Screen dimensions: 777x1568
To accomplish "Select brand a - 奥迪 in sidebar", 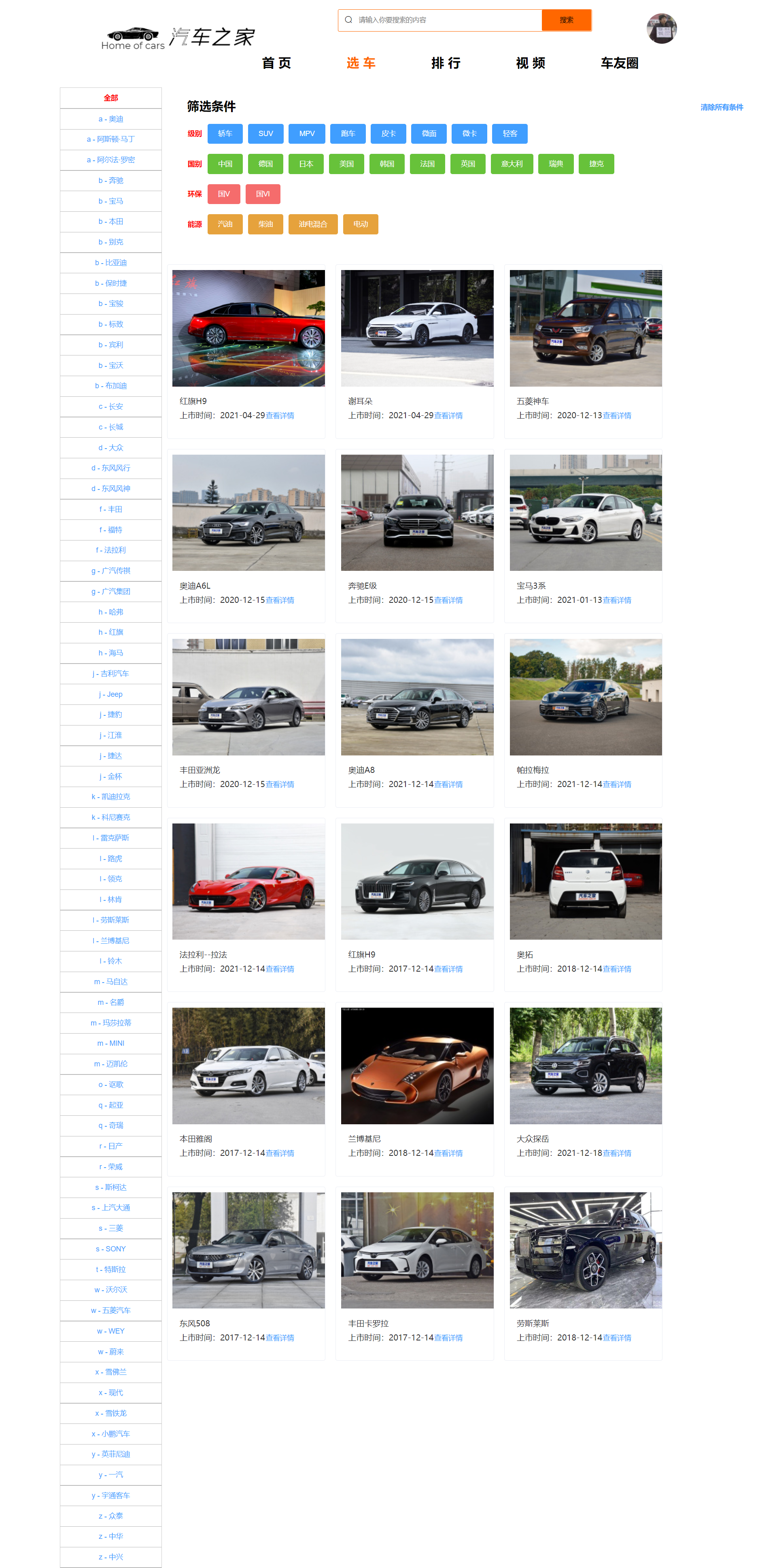I will pos(111,119).
